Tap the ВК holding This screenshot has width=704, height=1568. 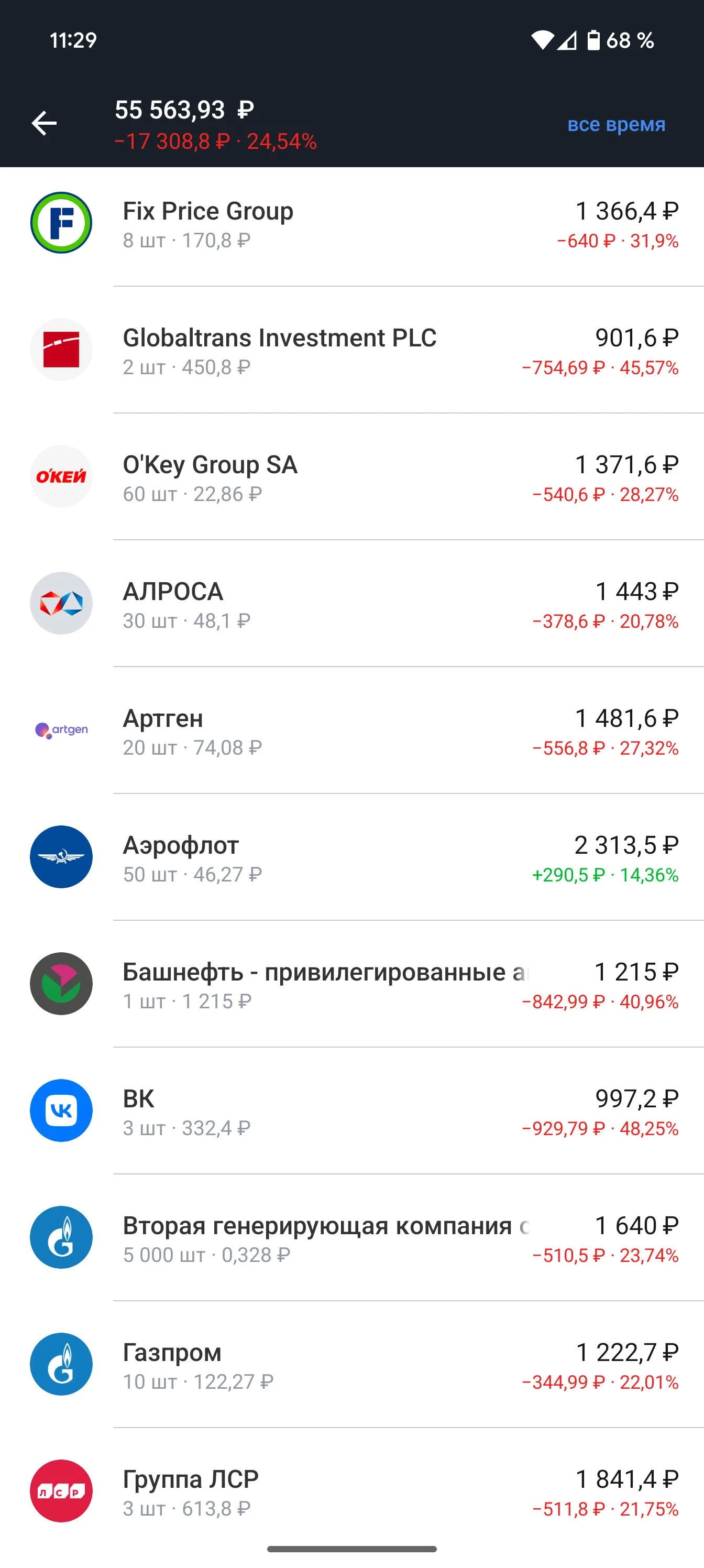pos(351,1110)
